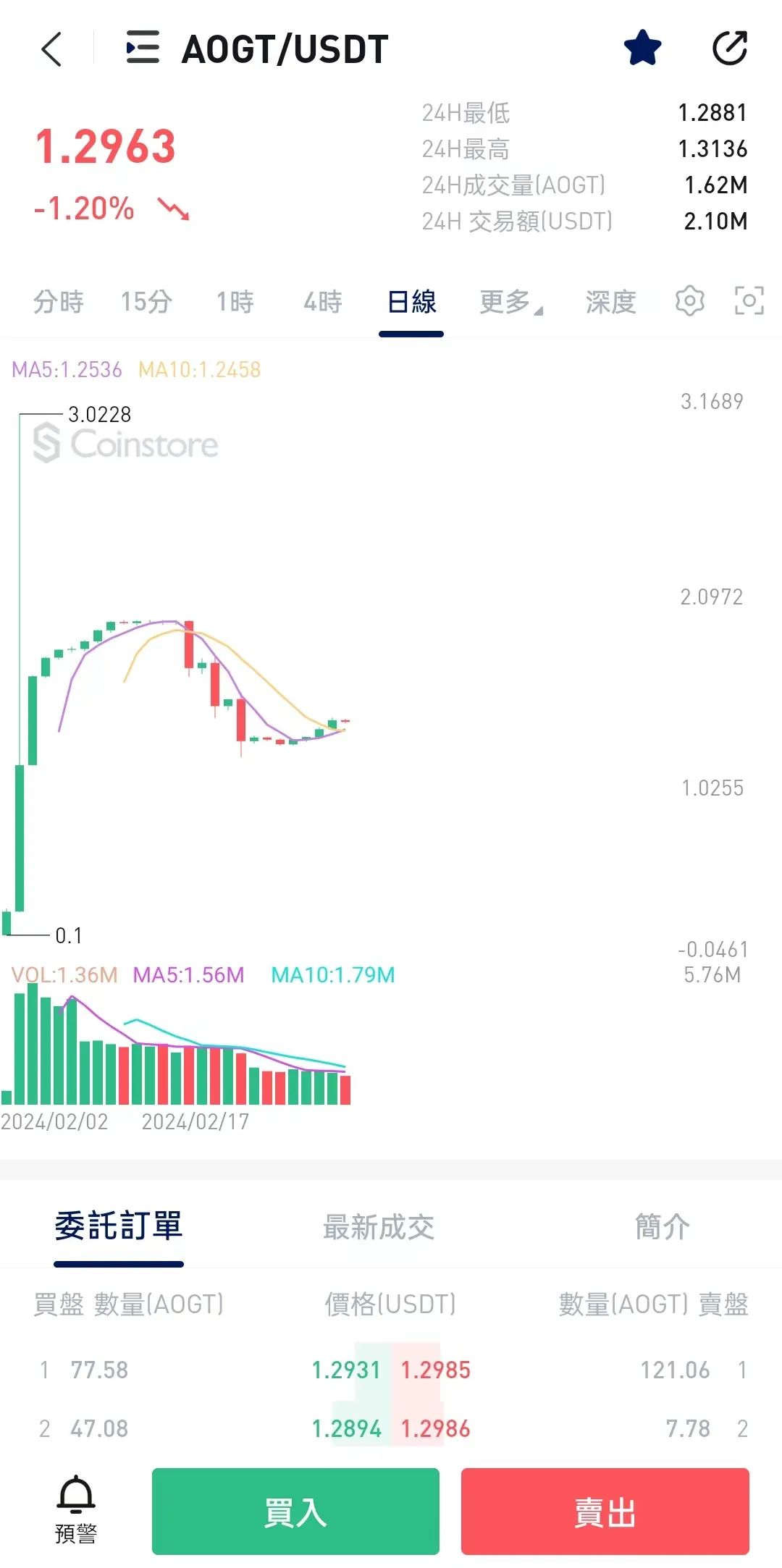The height and width of the screenshot is (1568, 782).
Task: Toggle the 深度 depth view
Action: click(x=610, y=303)
